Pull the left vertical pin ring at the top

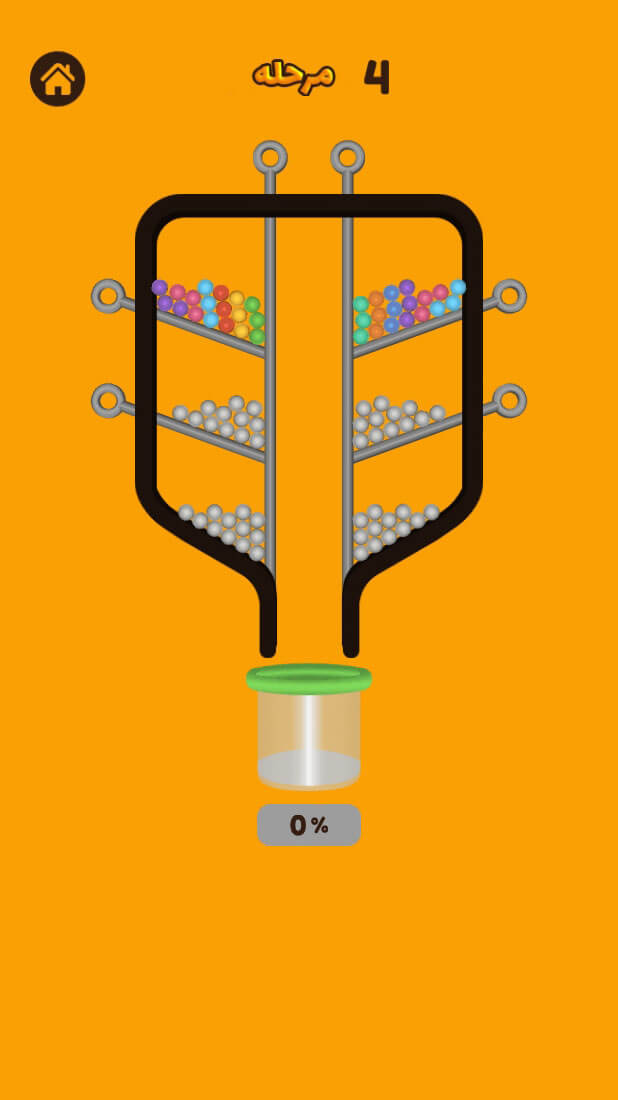tap(270, 158)
